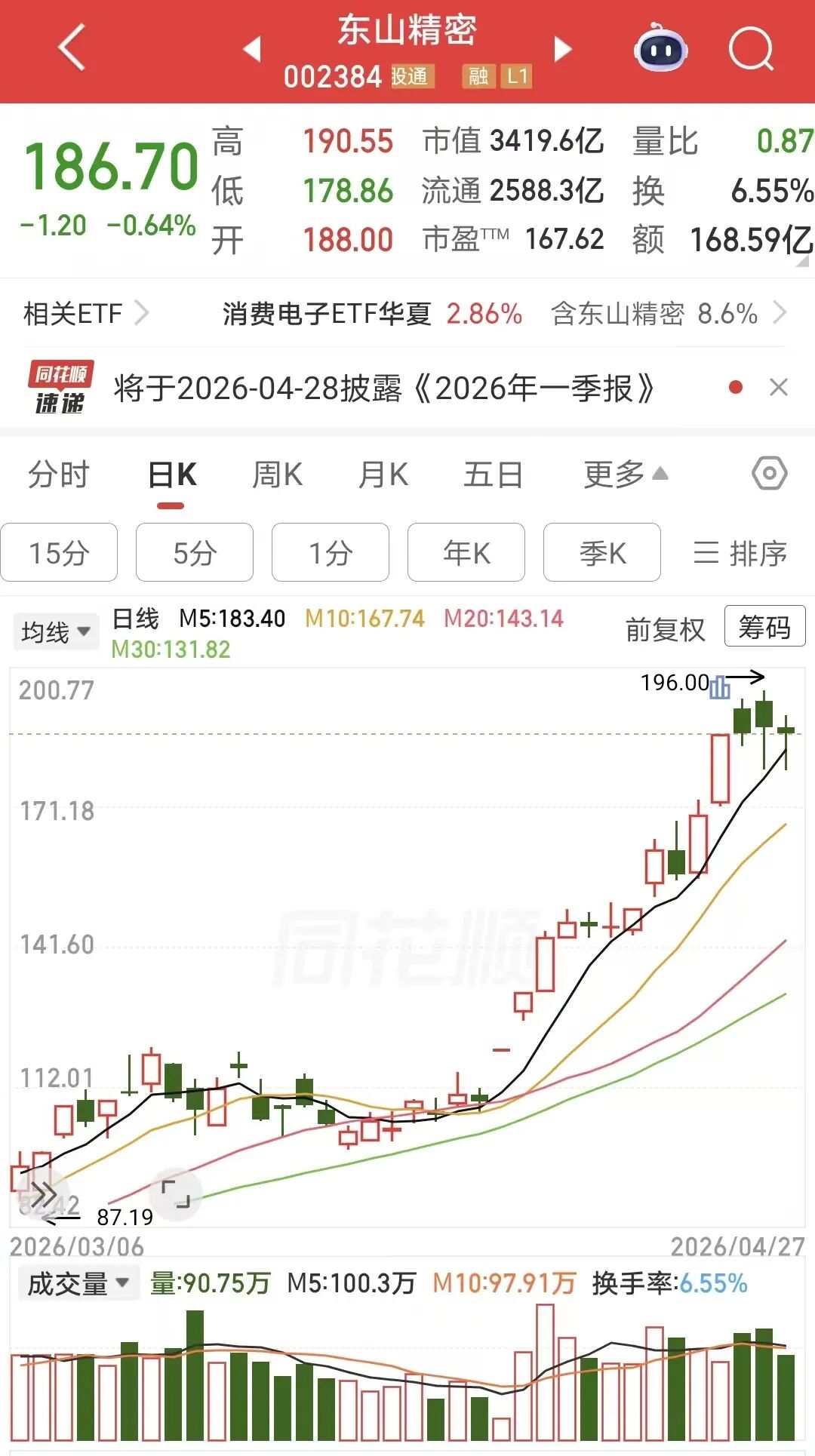Image resolution: width=815 pixels, height=1456 pixels.
Task: Switch to the 周K chart tab
Action: 277,475
